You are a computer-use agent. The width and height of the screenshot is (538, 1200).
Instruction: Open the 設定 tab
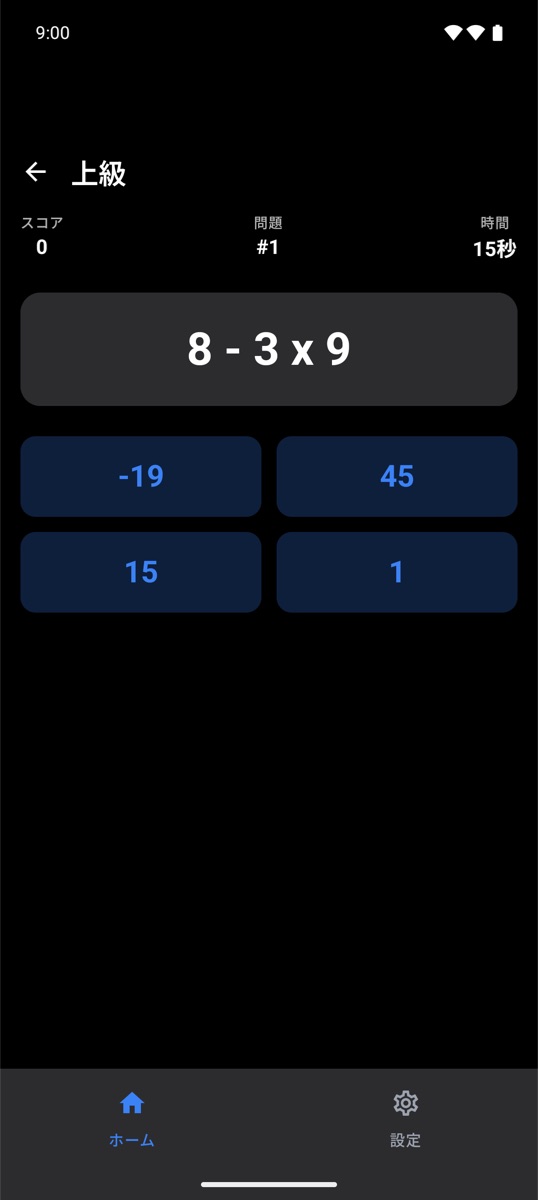pos(405,1119)
